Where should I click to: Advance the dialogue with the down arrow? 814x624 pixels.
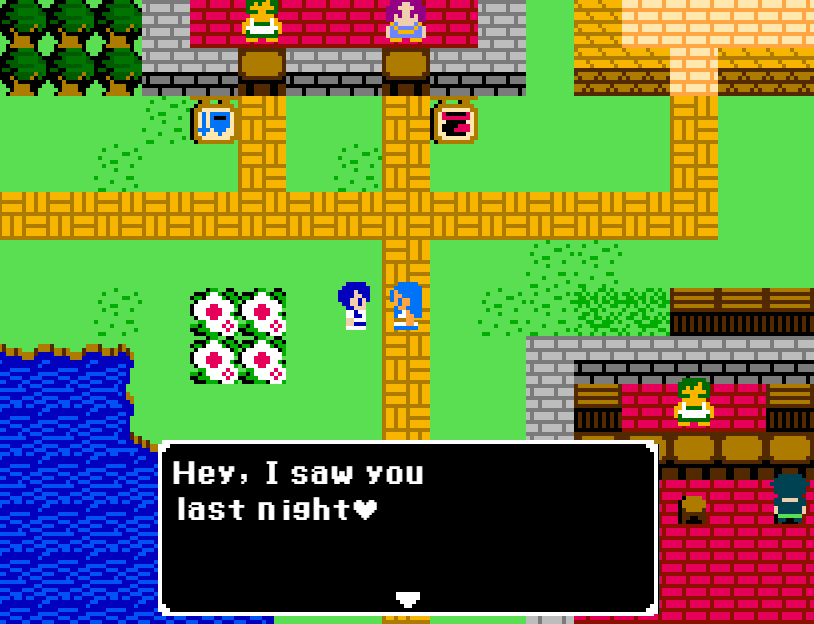(407, 599)
